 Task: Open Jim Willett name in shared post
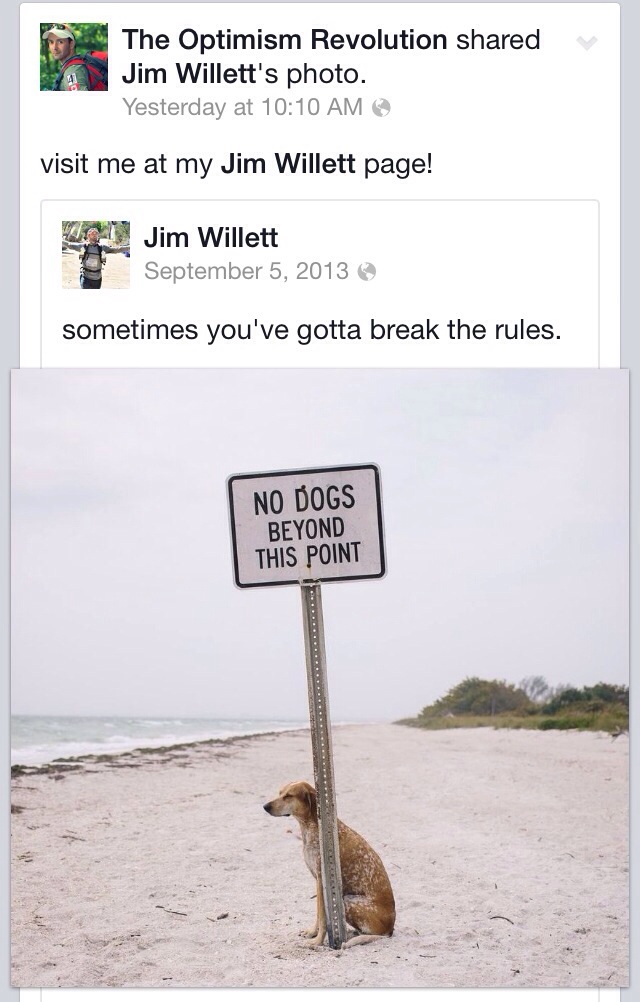click(211, 238)
